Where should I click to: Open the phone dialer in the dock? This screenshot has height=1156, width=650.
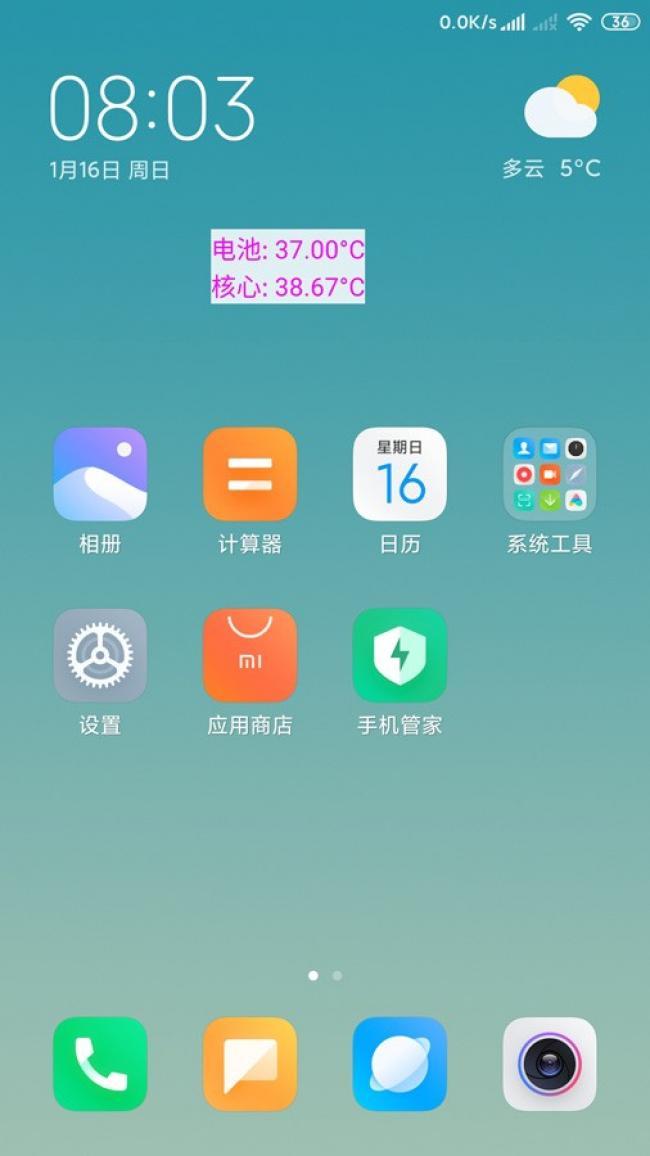[x=100, y=1064]
